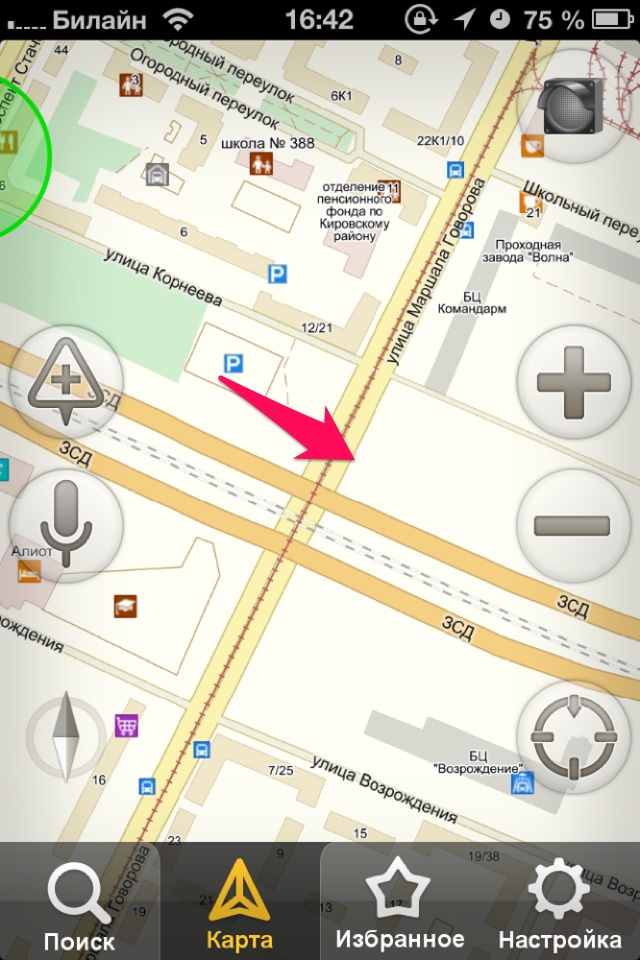The width and height of the screenshot is (640, 960).
Task: Activate voice input microphone
Action: (66, 523)
